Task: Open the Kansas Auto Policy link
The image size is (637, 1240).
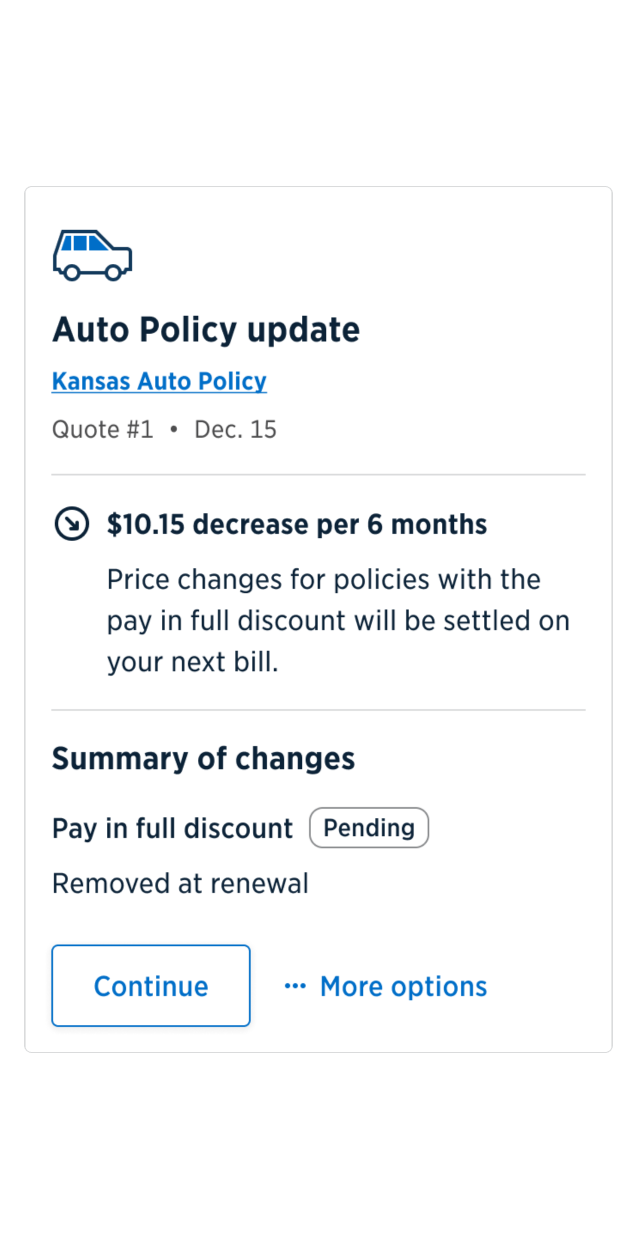Action: click(x=159, y=381)
